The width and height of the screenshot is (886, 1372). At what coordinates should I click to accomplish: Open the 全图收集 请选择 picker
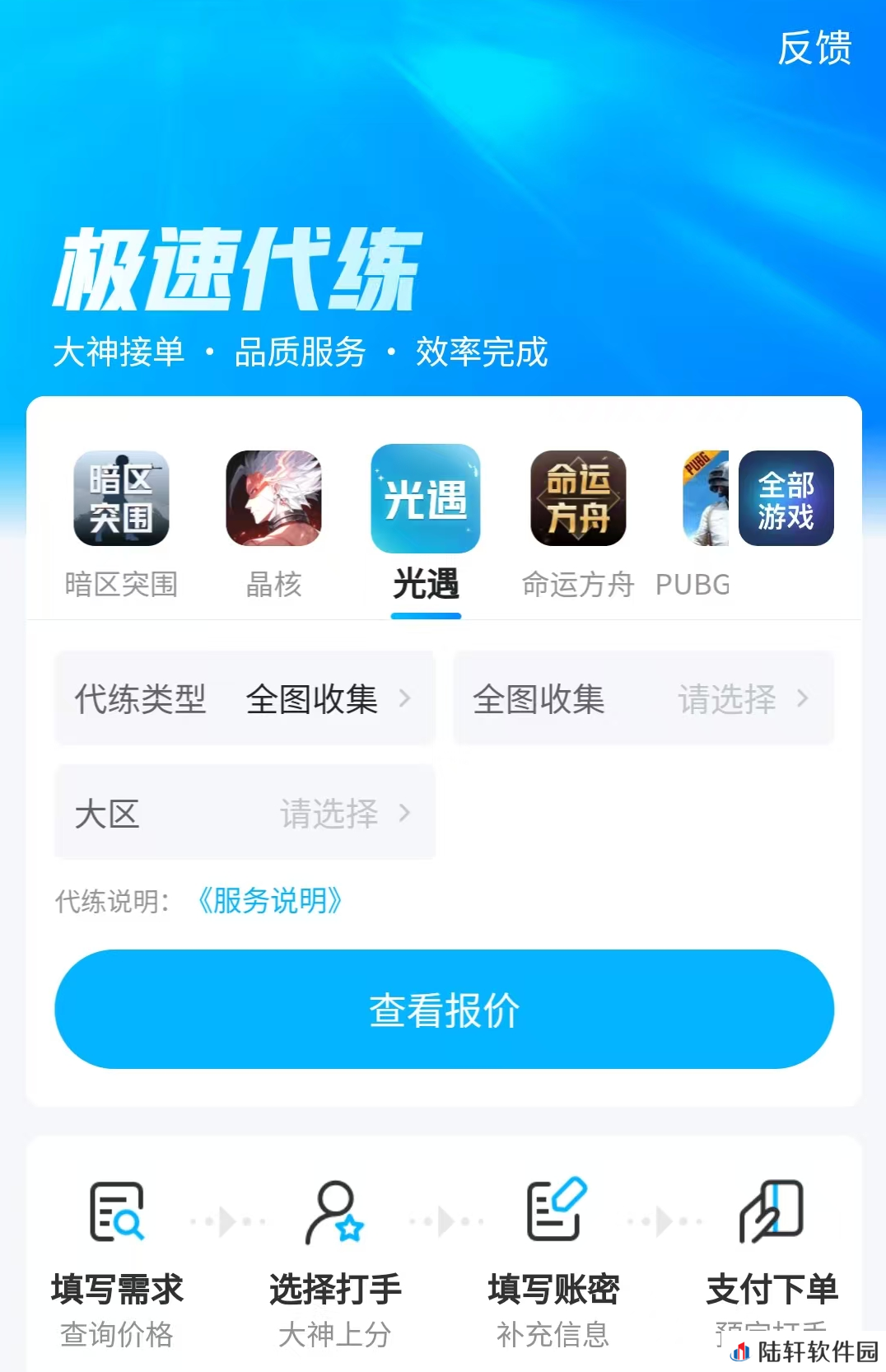(643, 698)
